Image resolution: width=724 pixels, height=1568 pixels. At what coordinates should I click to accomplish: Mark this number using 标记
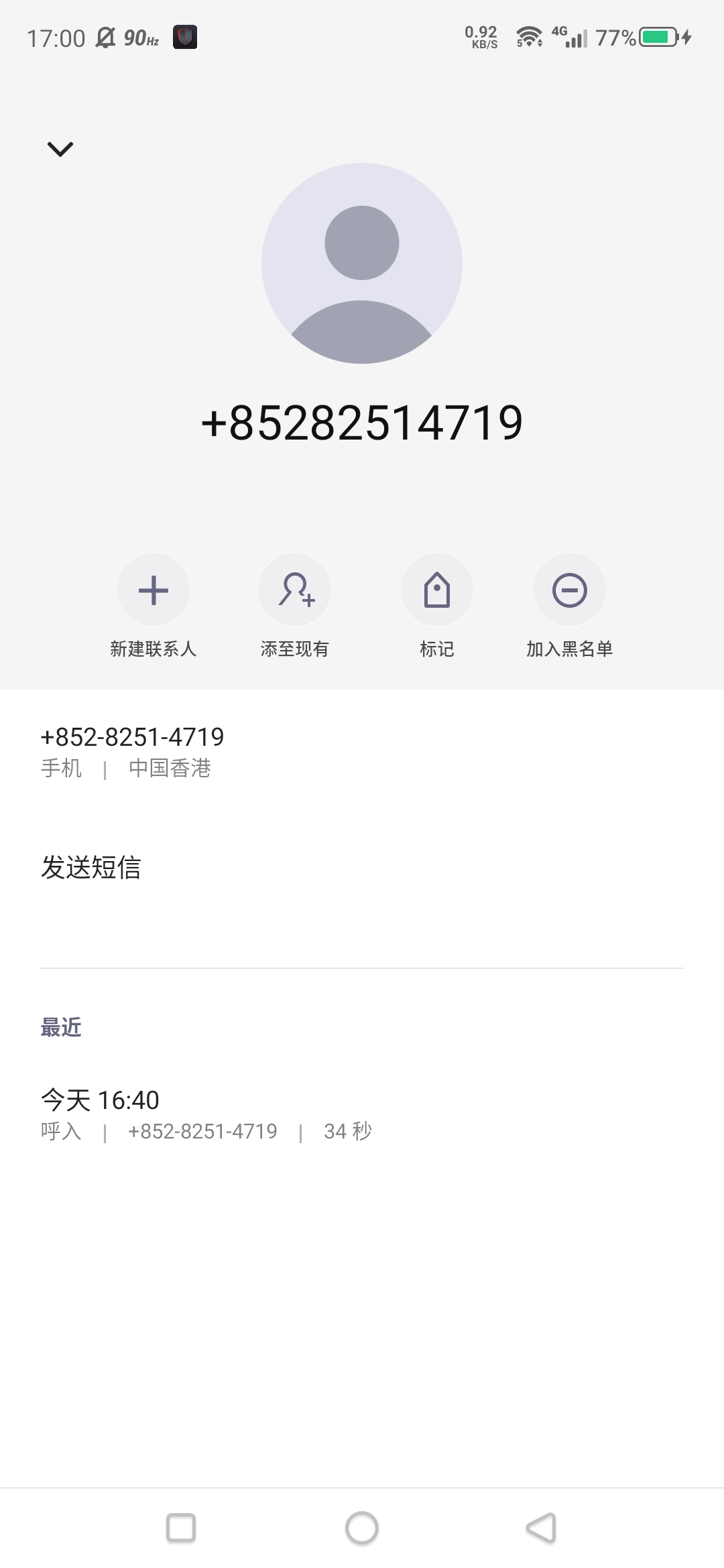click(x=437, y=591)
